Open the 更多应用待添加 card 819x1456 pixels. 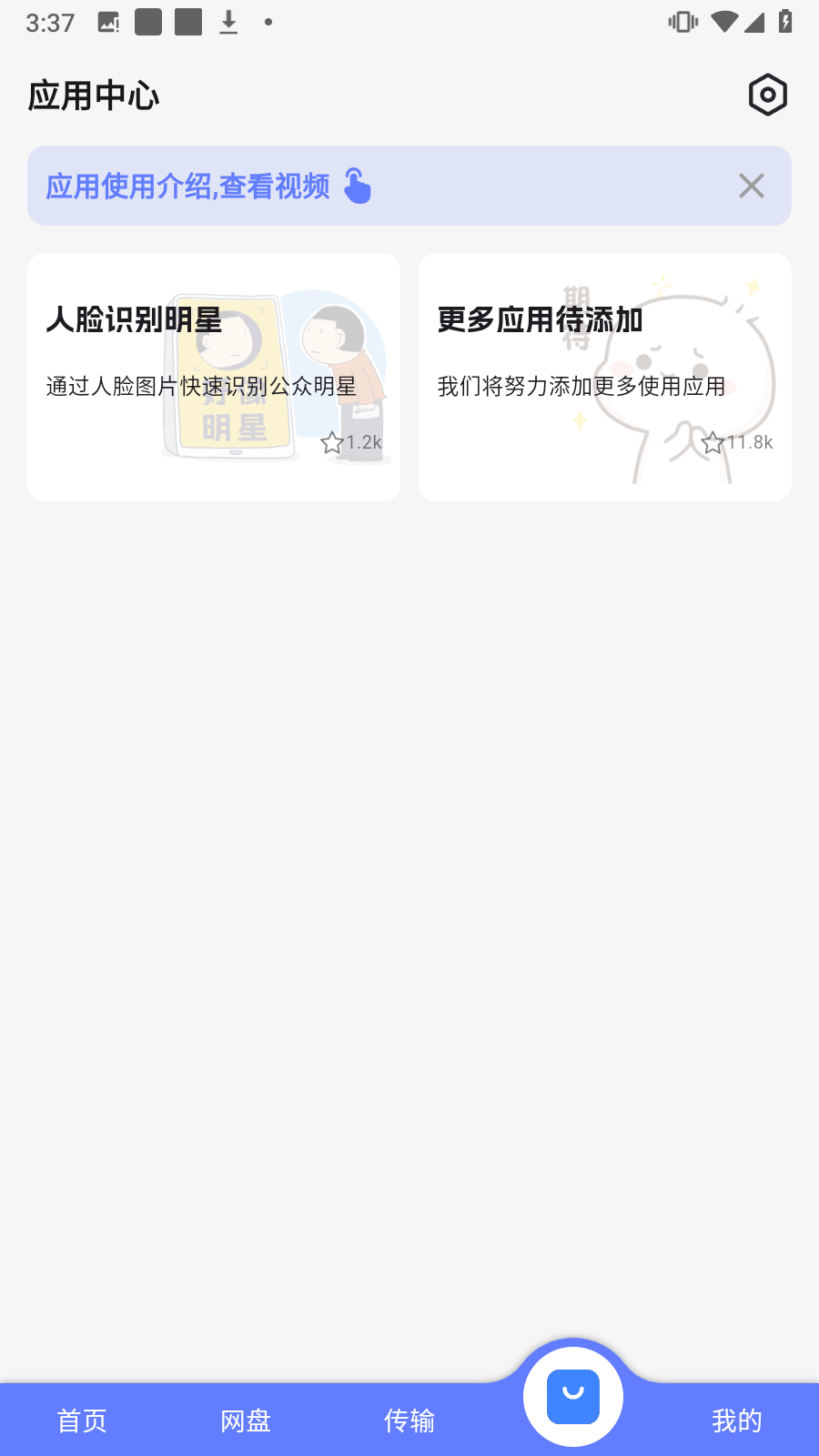pos(604,377)
